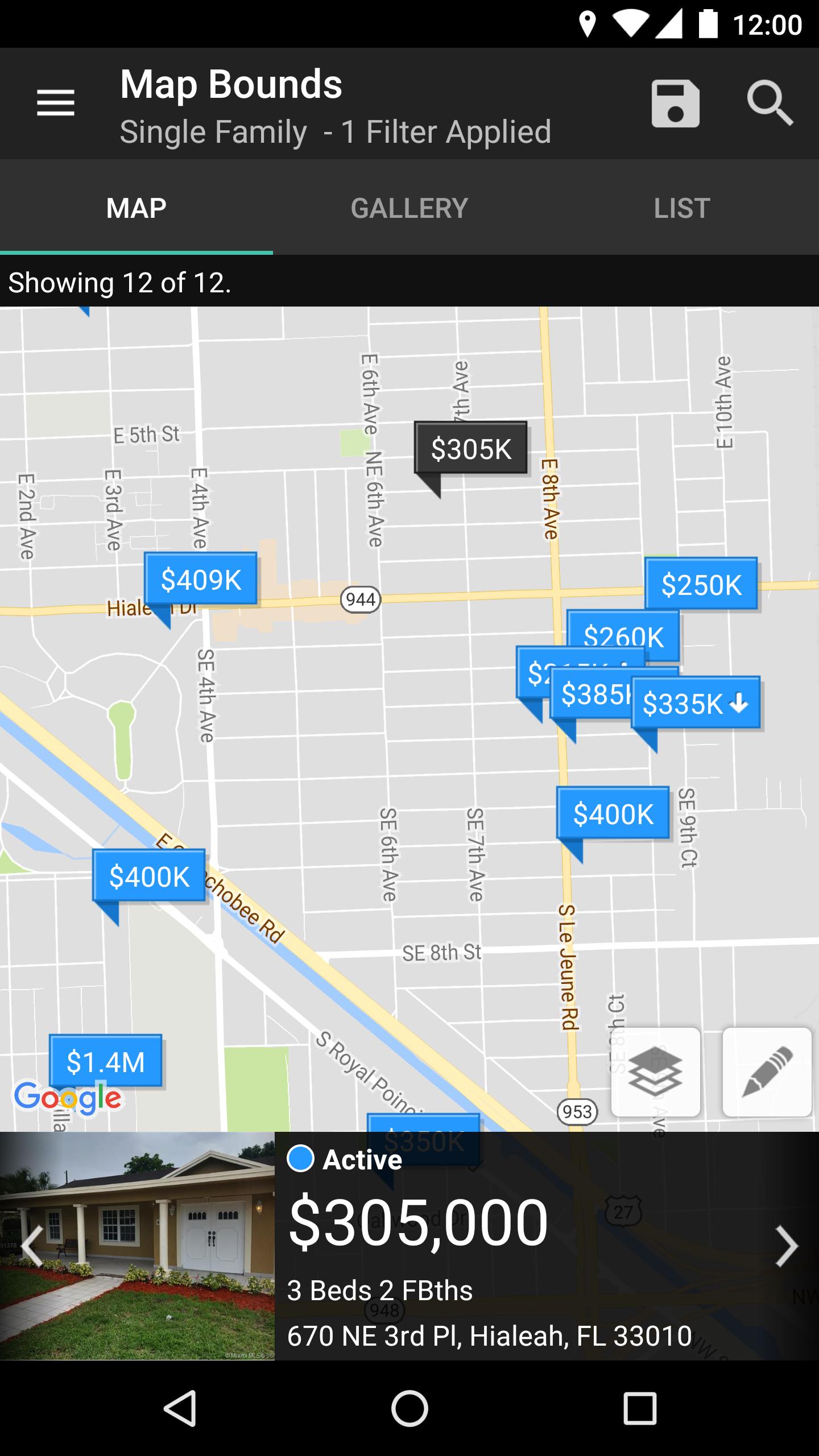The width and height of the screenshot is (819, 1456).
Task: Go back using the system back button
Action: tap(180, 1408)
